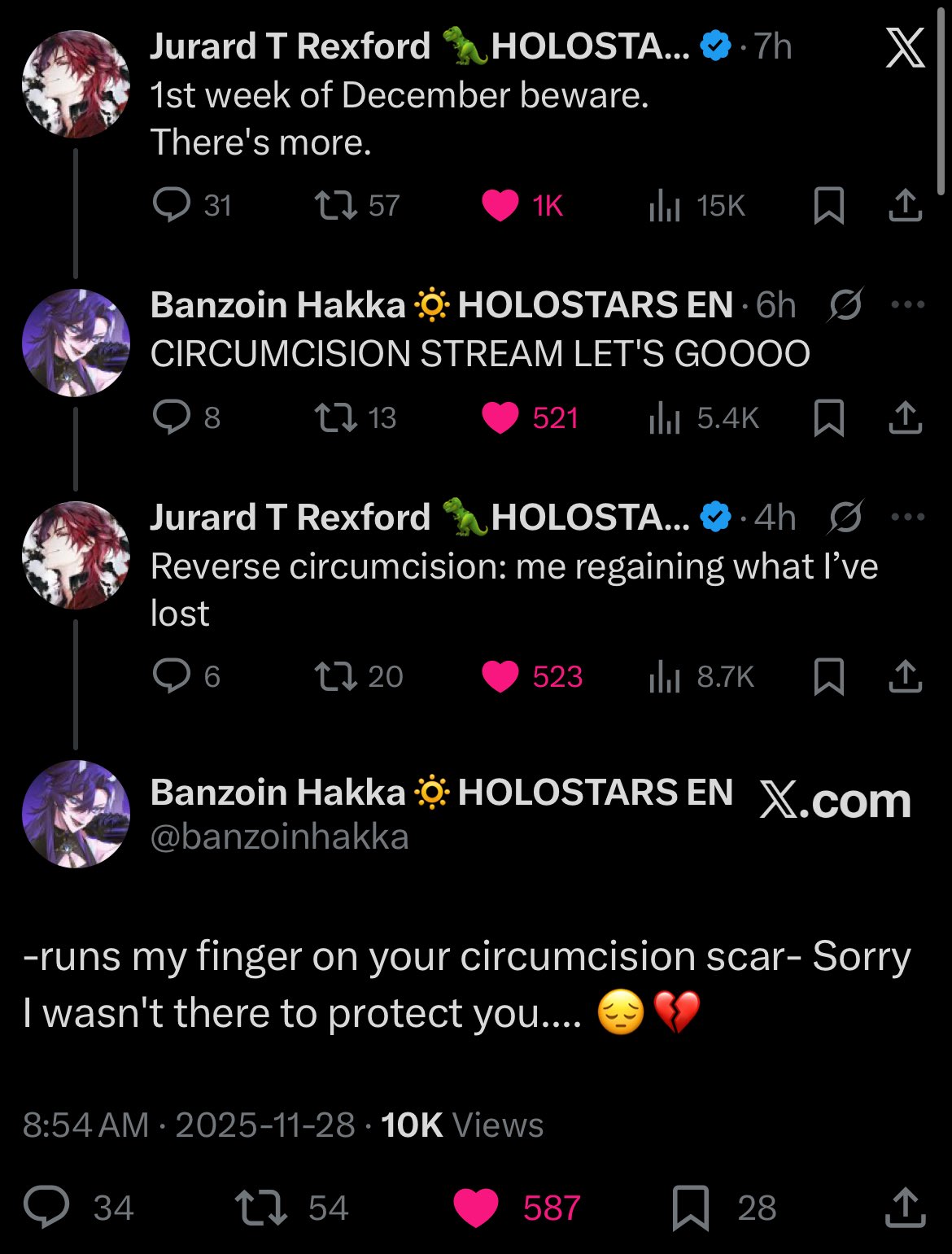The image size is (952, 1254).
Task: Like Jurard's post with 523 likes
Action: [500, 676]
